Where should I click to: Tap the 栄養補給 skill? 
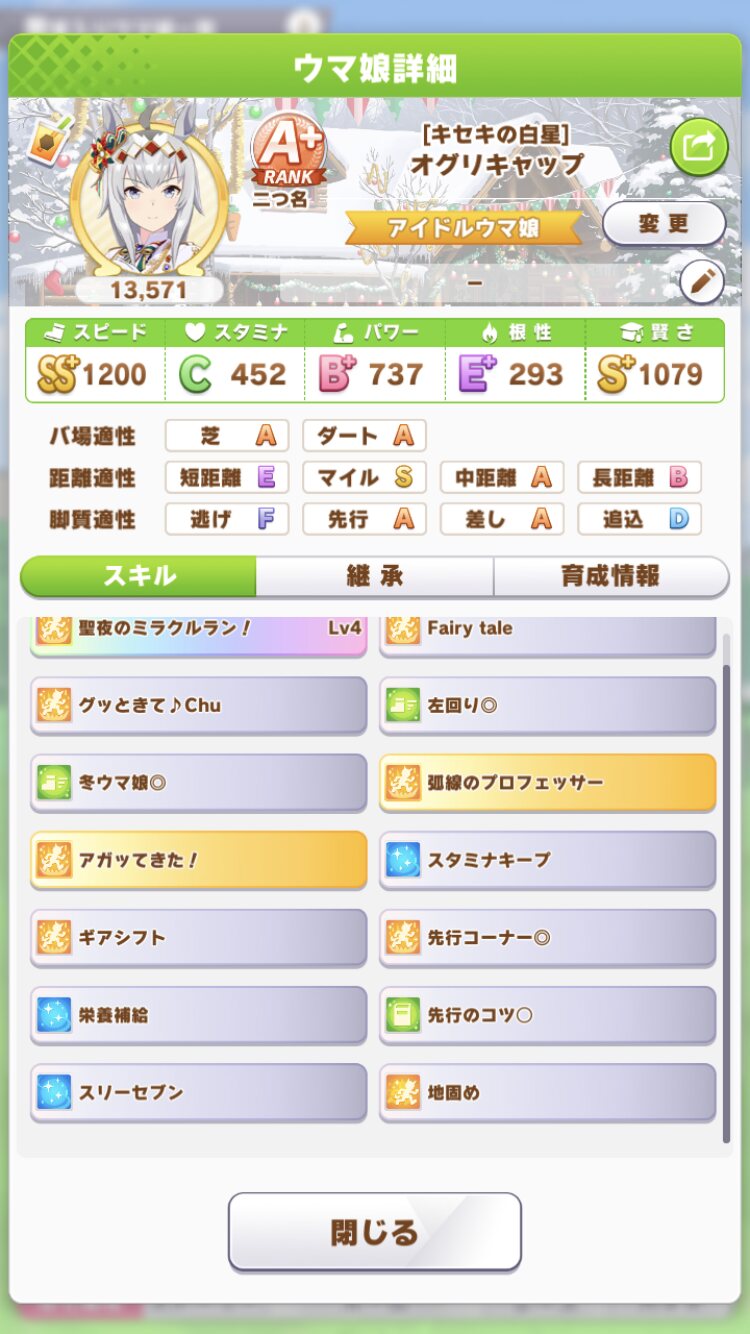(199, 1015)
